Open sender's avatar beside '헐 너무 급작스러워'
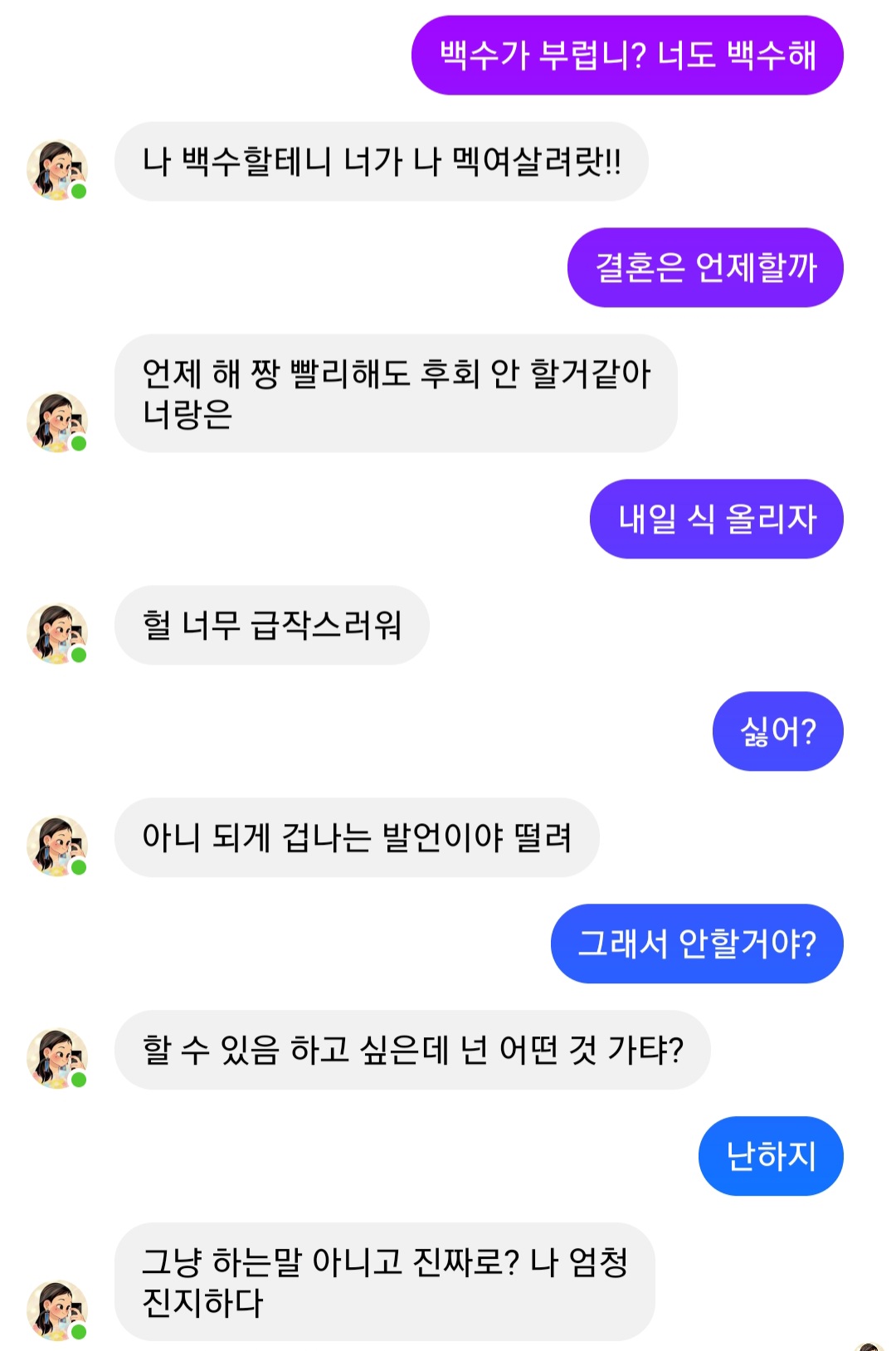The image size is (896, 1351). 56,633
